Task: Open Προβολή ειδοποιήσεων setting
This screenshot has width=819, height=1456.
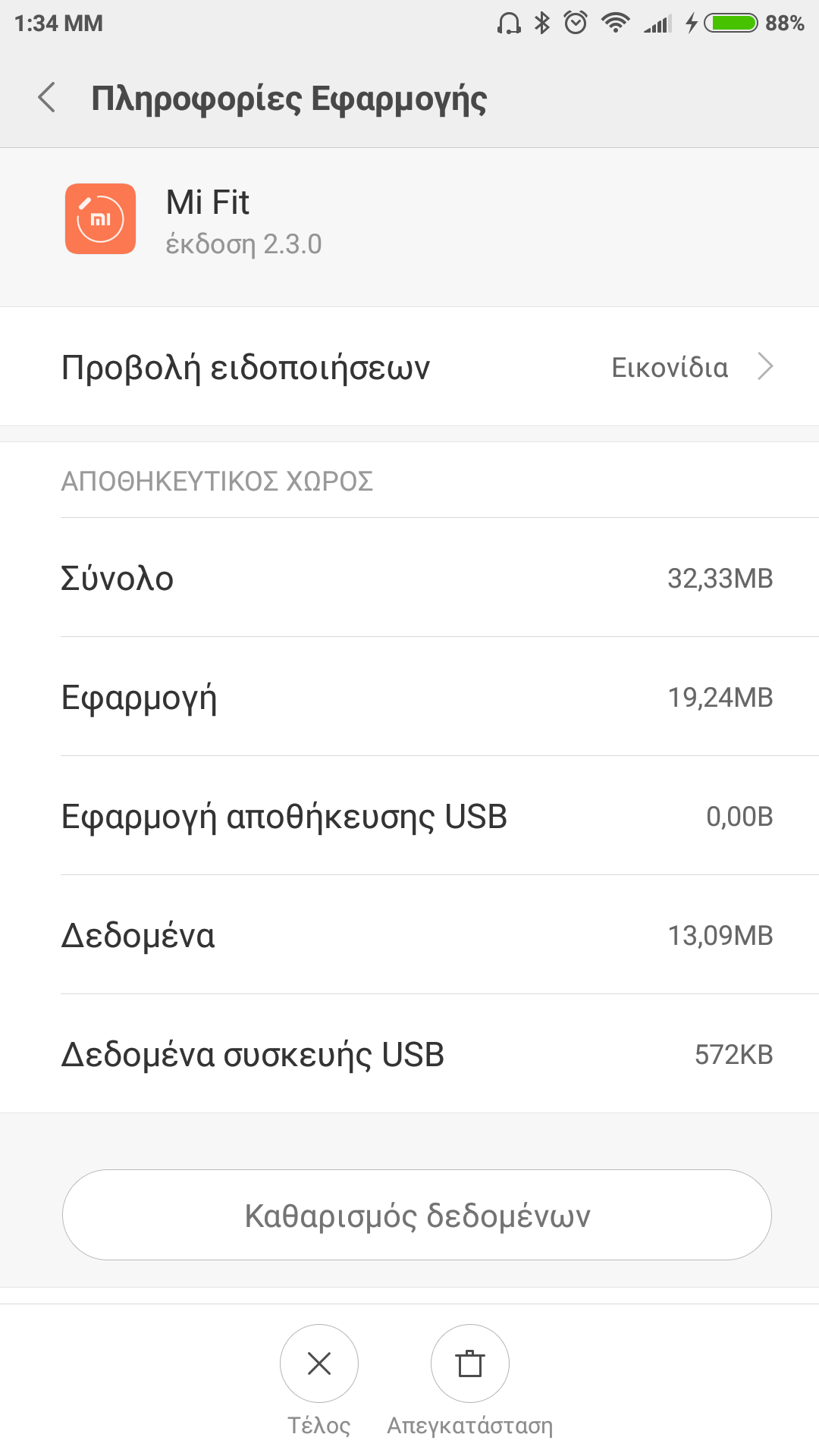Action: [409, 367]
